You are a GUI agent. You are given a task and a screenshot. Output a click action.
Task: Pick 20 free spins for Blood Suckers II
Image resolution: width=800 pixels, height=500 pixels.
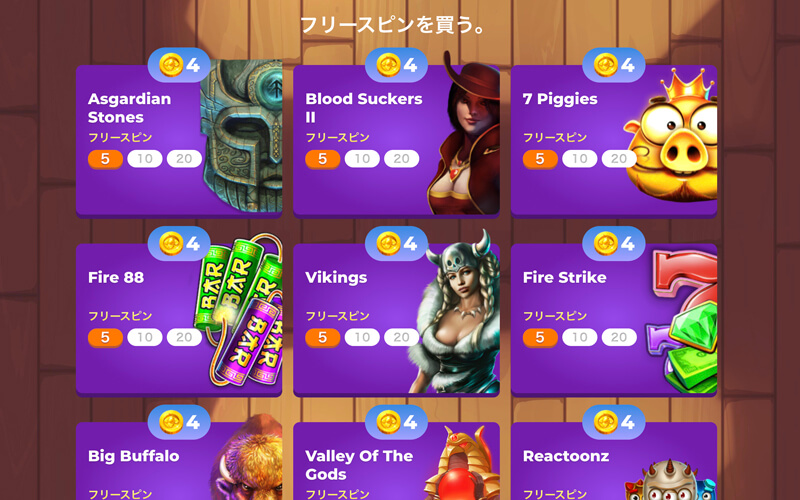(401, 159)
